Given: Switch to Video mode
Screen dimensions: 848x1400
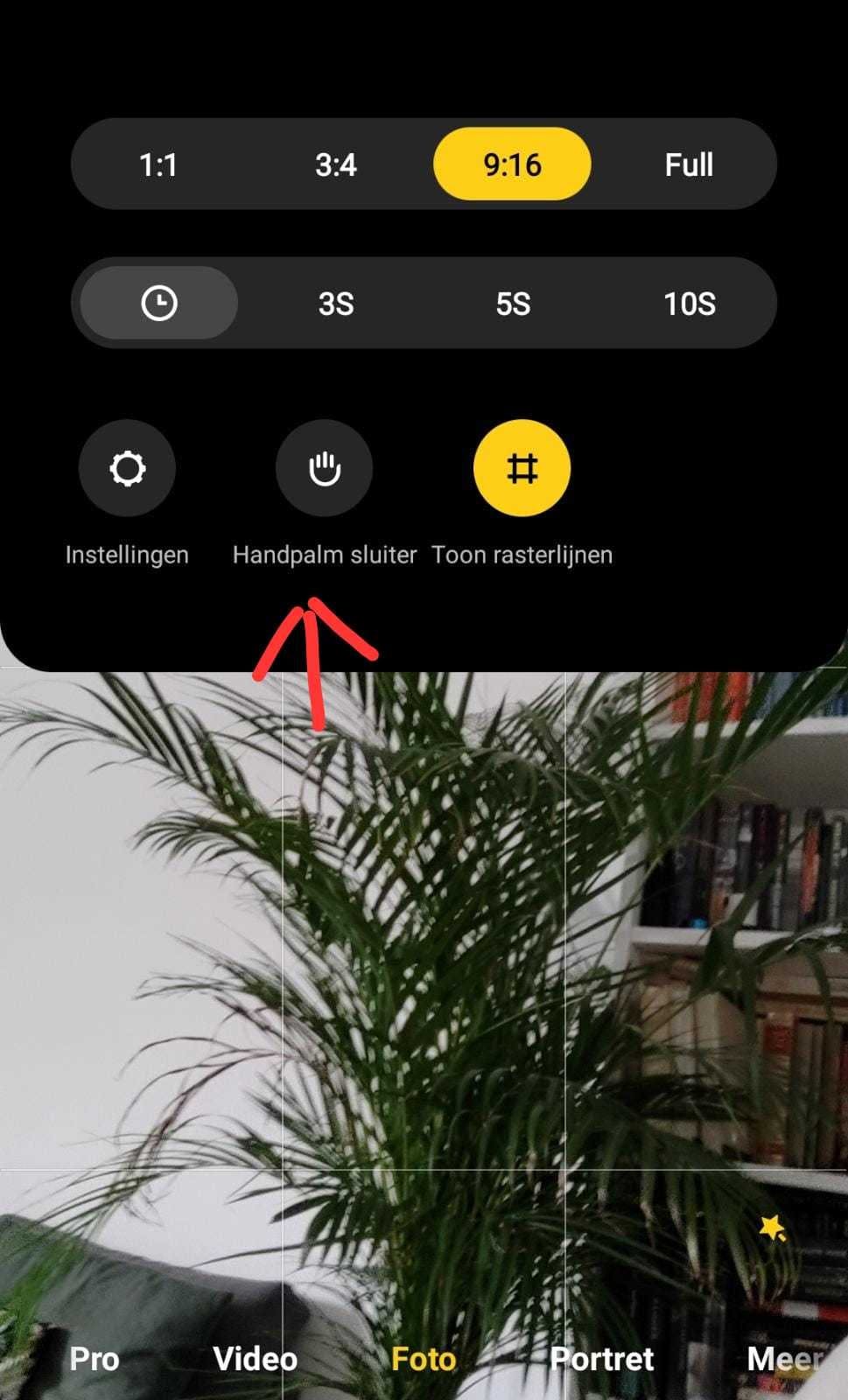Looking at the screenshot, I should [x=256, y=1359].
